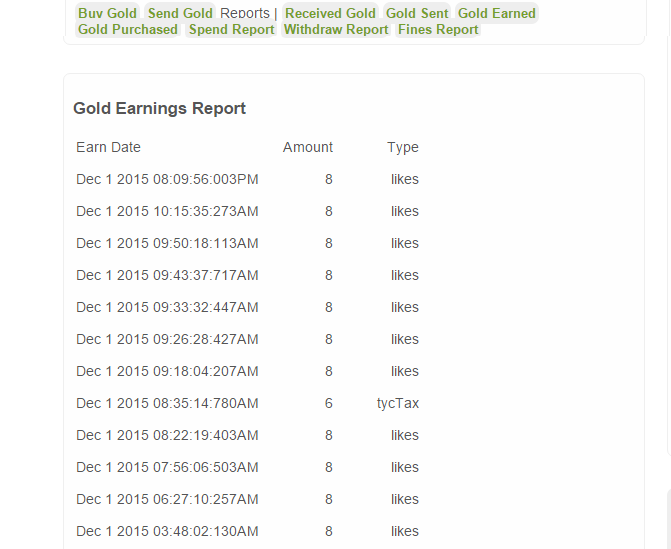Select the Gold Earned report
Image resolution: width=671 pixels, height=549 pixels.
pyautogui.click(x=497, y=13)
